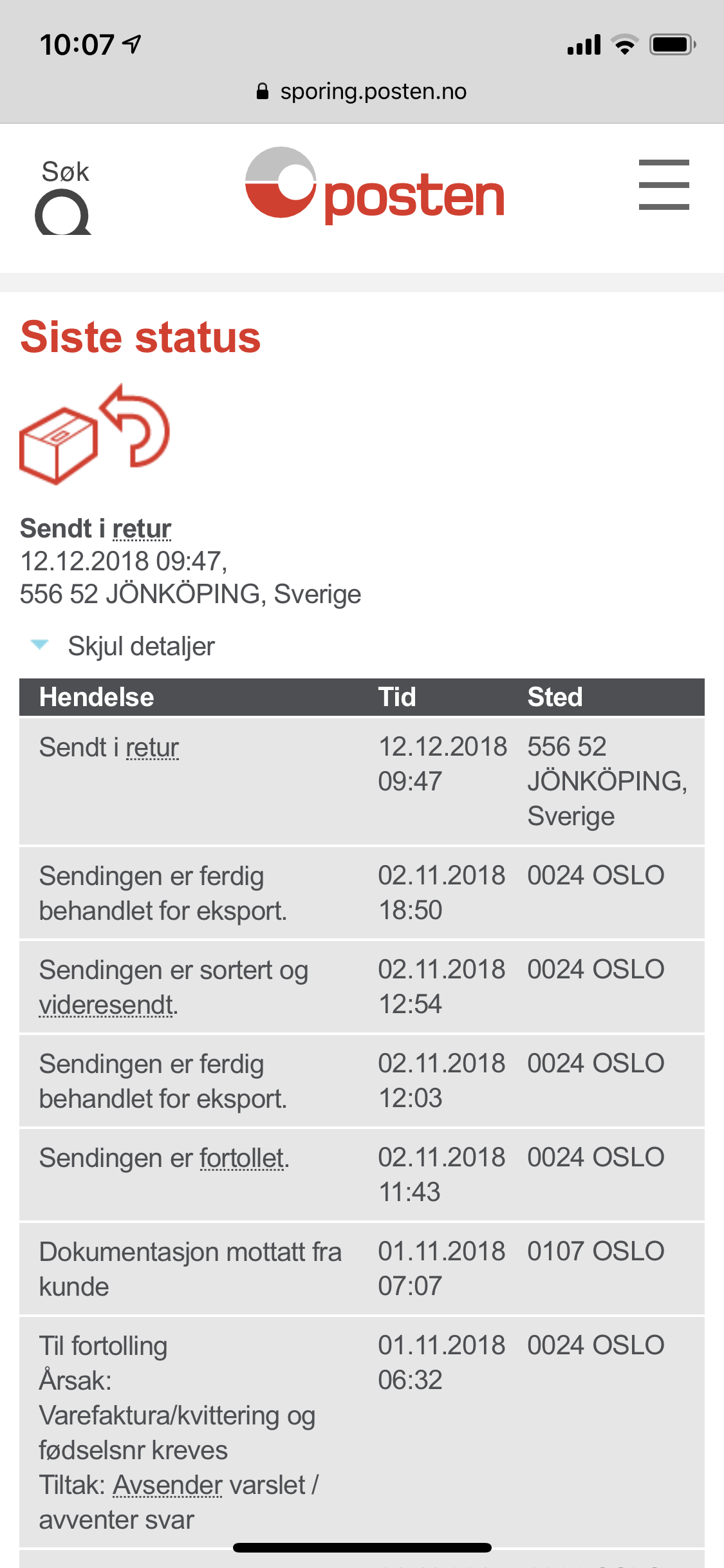The width and height of the screenshot is (724, 1568).
Task: Open the hamburger menu
Action: coord(664,185)
